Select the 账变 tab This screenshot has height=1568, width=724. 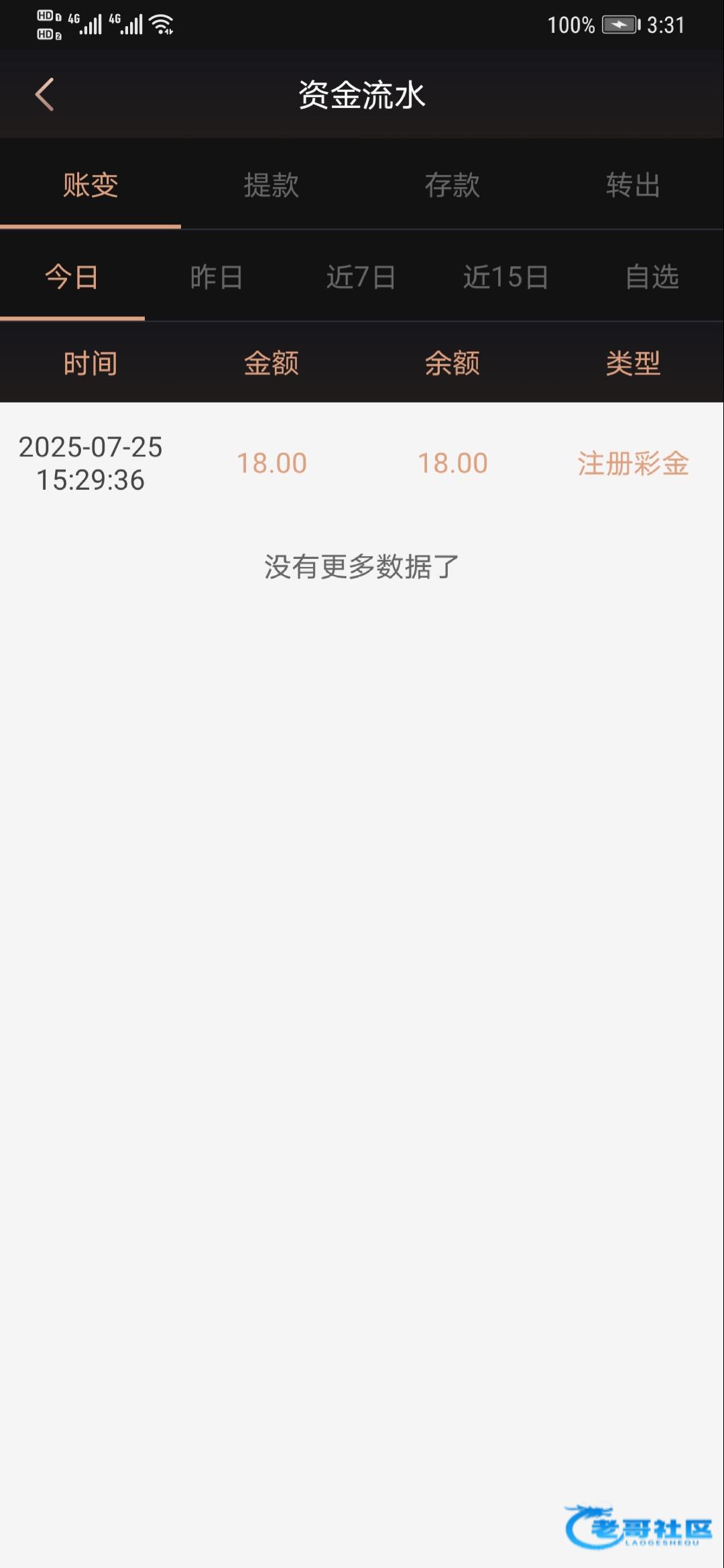point(90,185)
